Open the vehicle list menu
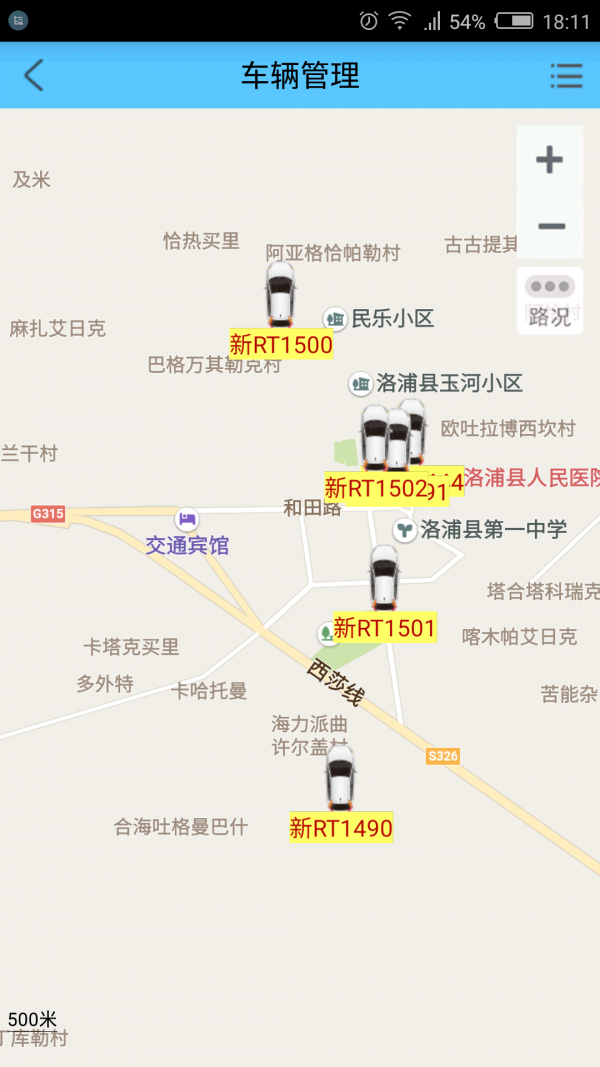 point(566,75)
